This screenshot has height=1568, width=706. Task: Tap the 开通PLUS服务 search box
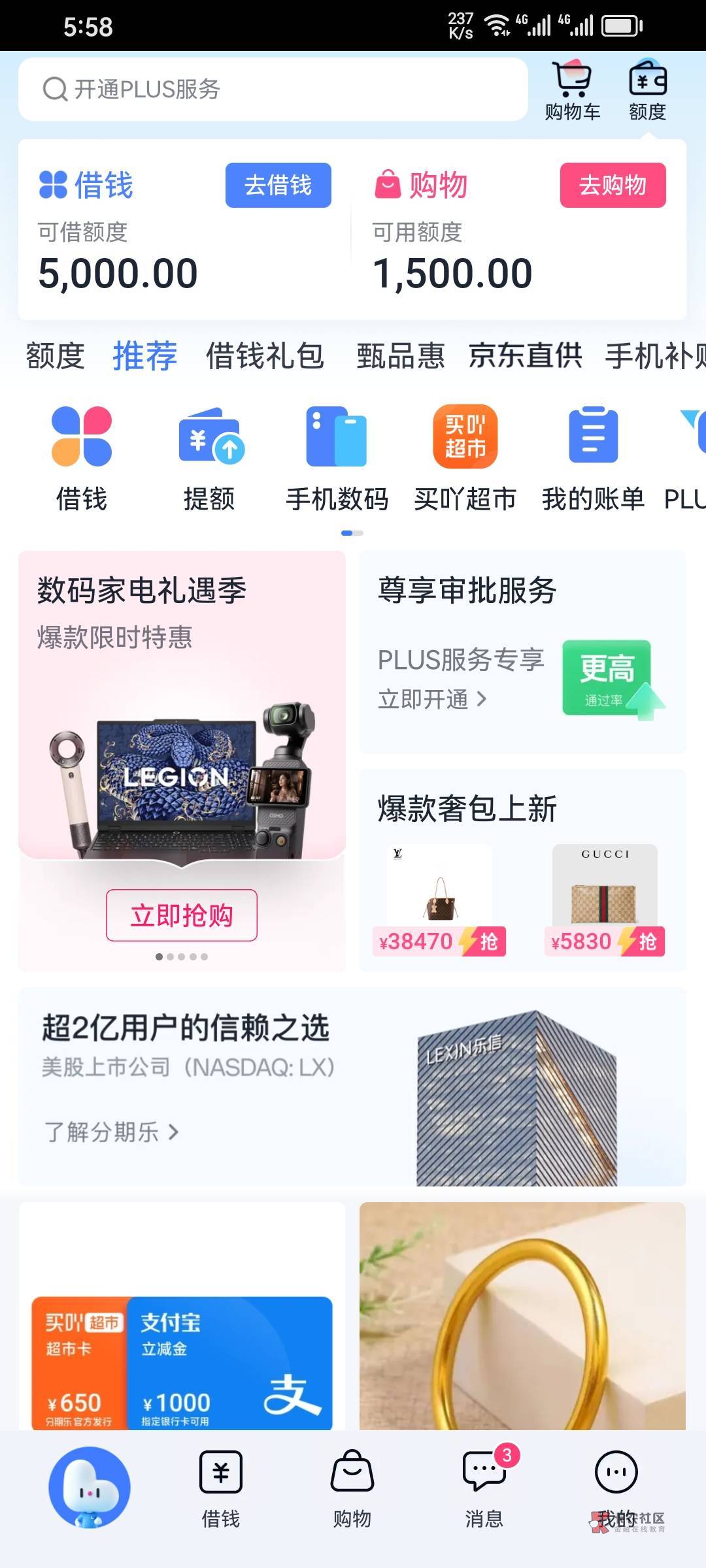click(x=273, y=89)
